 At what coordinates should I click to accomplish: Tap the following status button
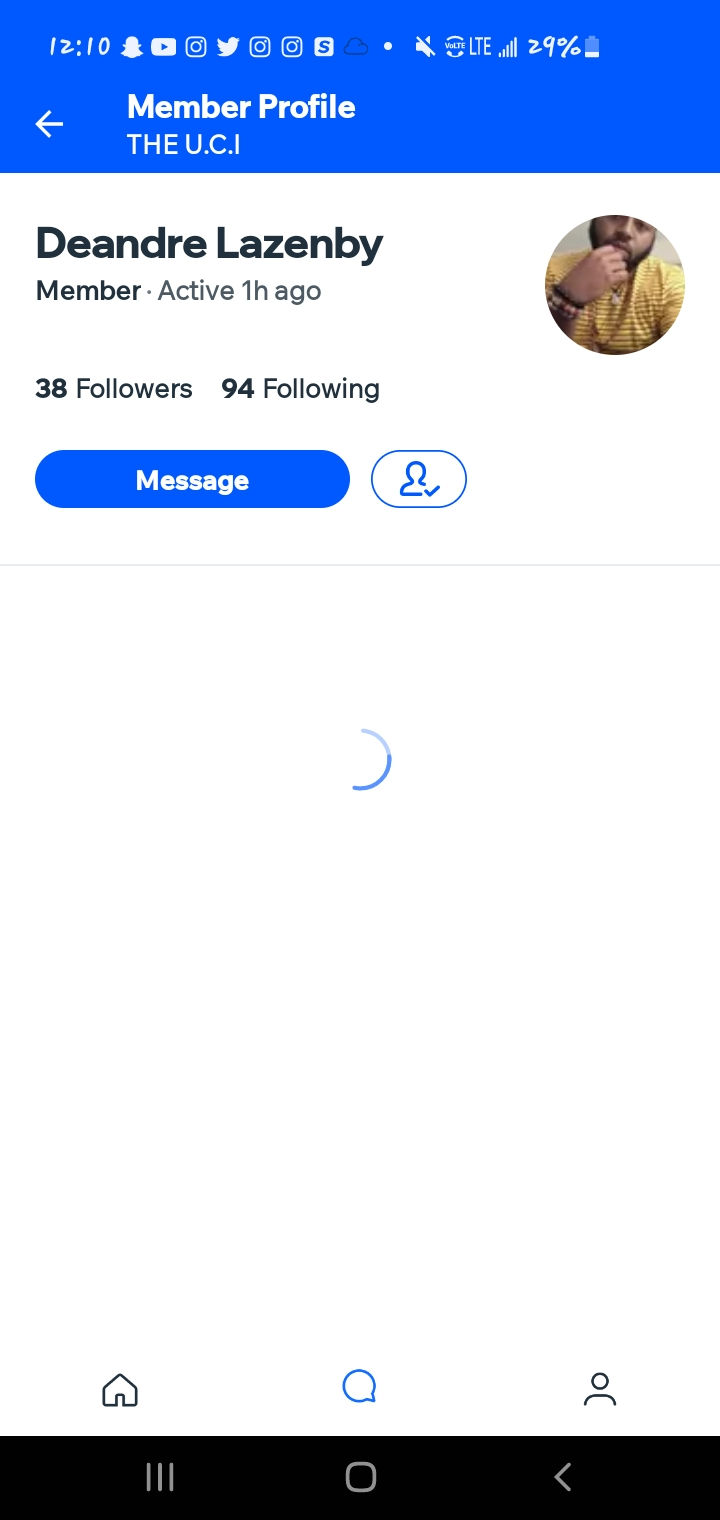pos(418,480)
